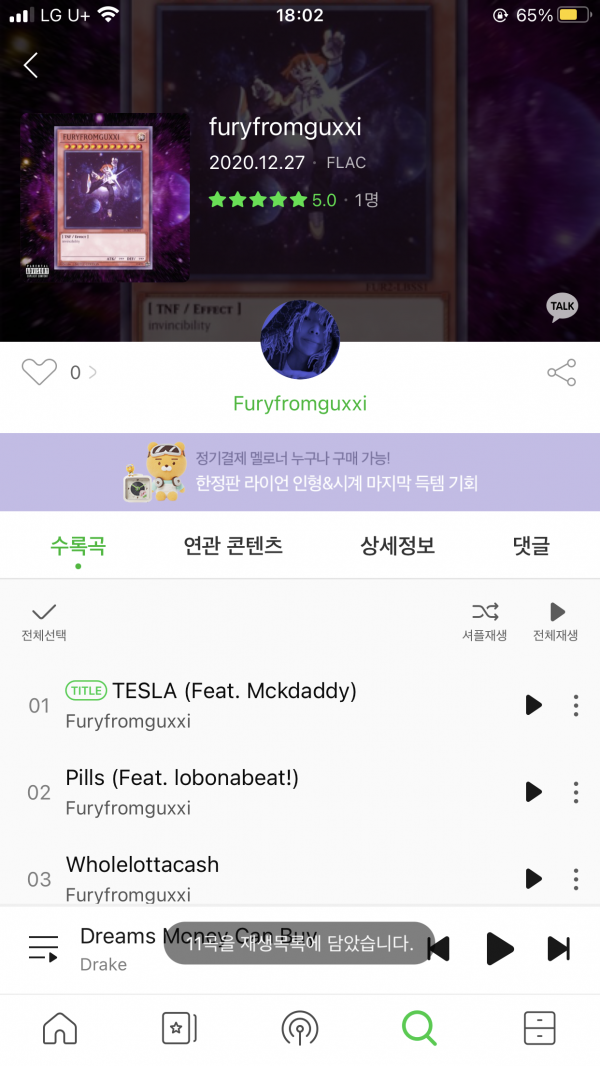Play the track Wholelottacash
600x1066 pixels.
point(533,878)
